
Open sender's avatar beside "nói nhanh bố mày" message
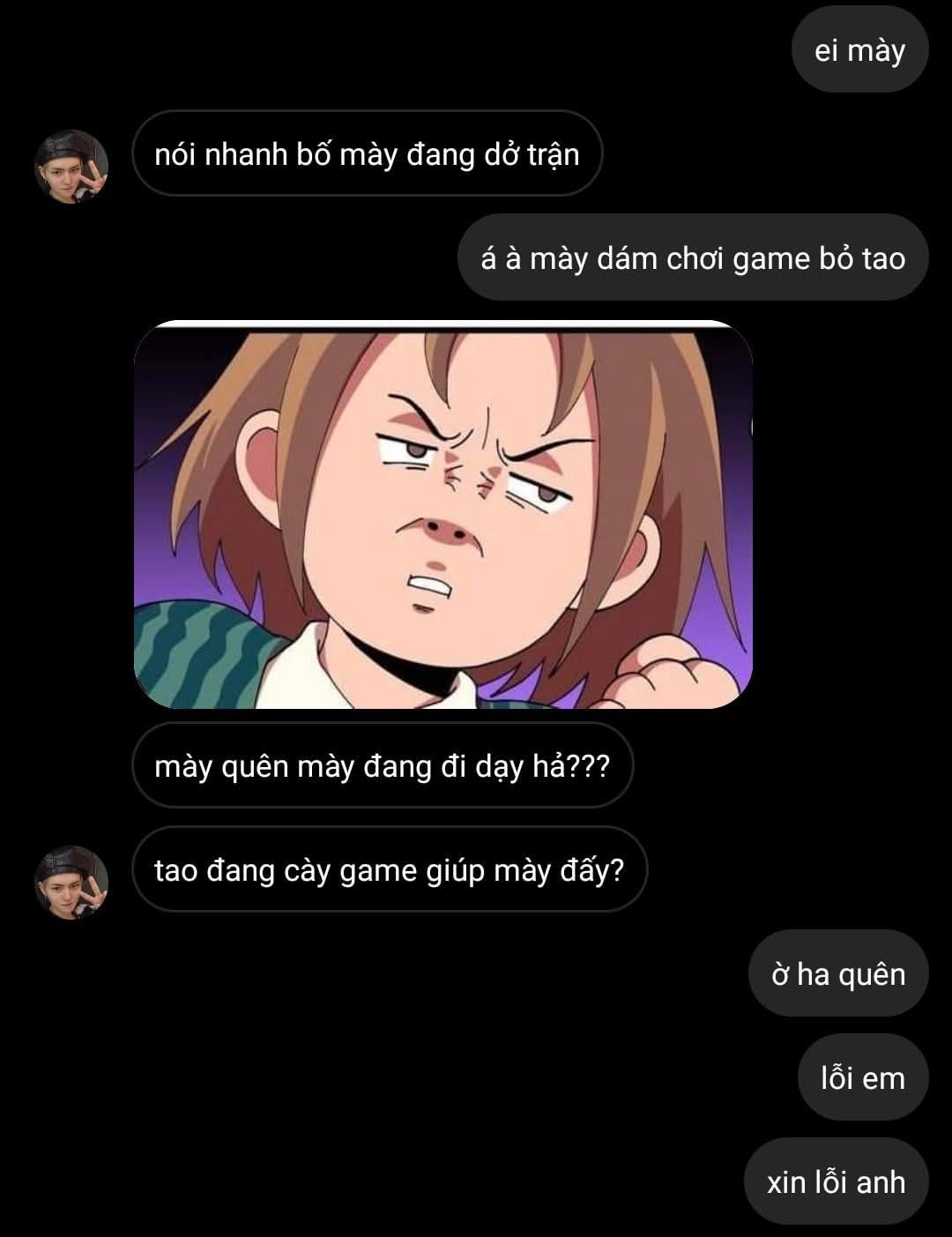(x=71, y=167)
